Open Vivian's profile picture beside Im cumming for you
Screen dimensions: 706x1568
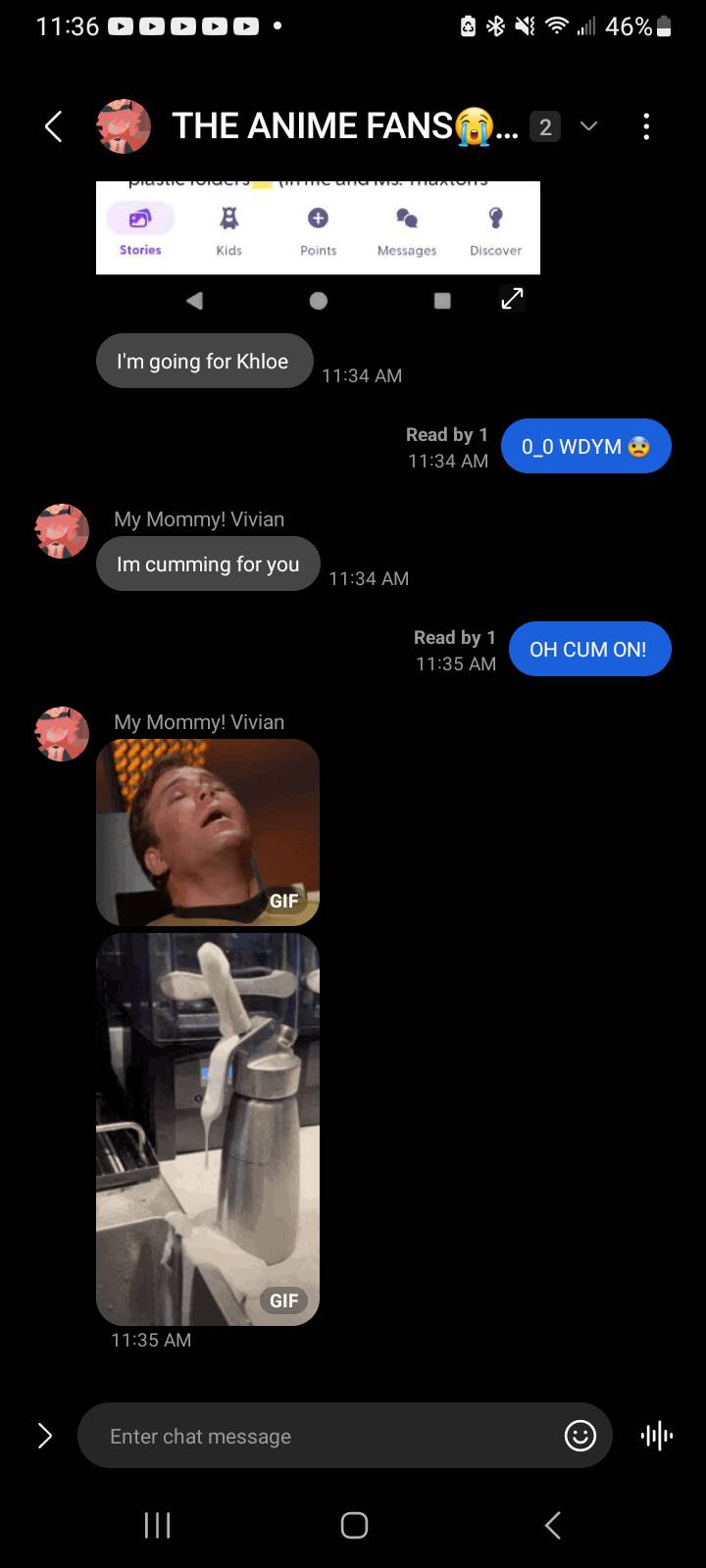pyautogui.click(x=62, y=531)
